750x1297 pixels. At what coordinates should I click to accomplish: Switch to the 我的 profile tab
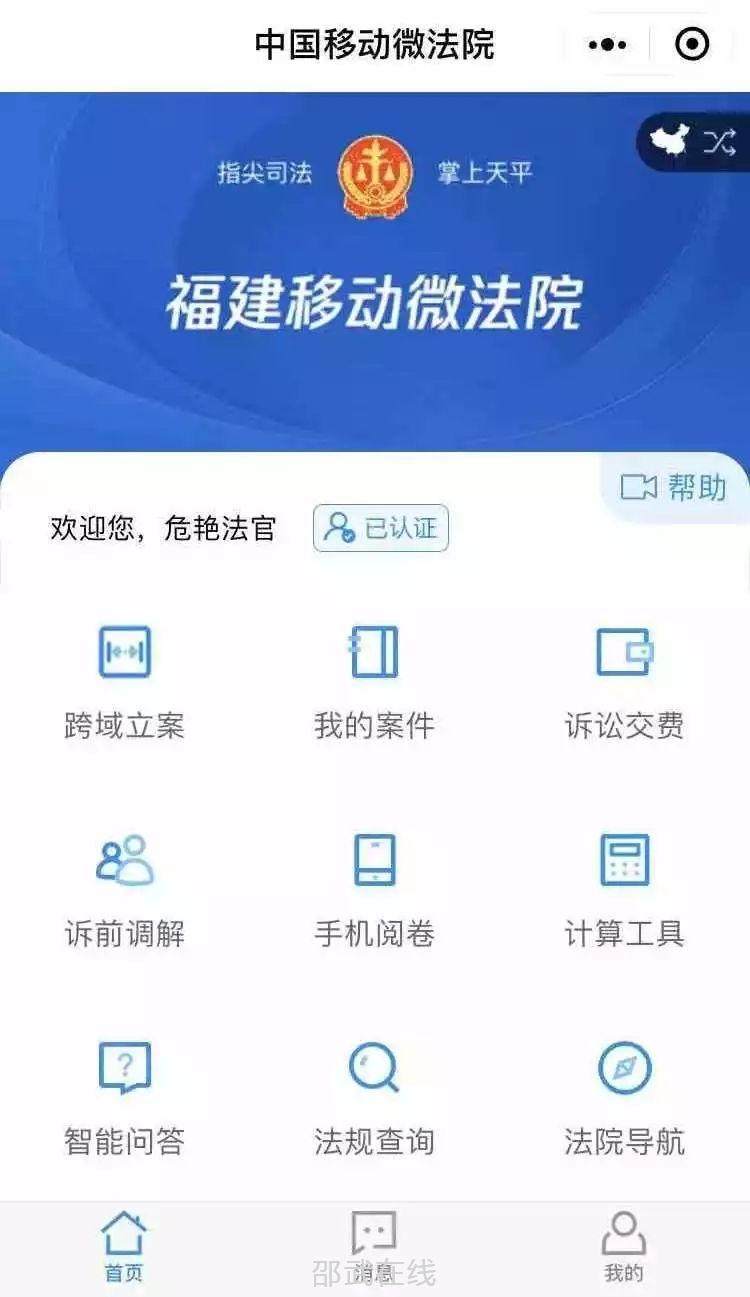click(624, 1247)
